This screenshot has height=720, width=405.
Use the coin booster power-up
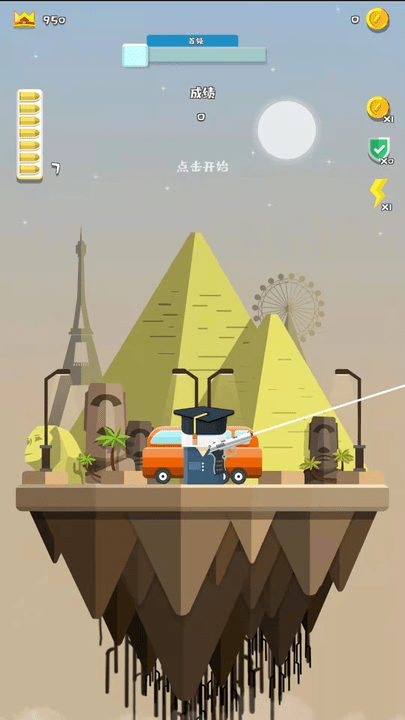[x=378, y=108]
